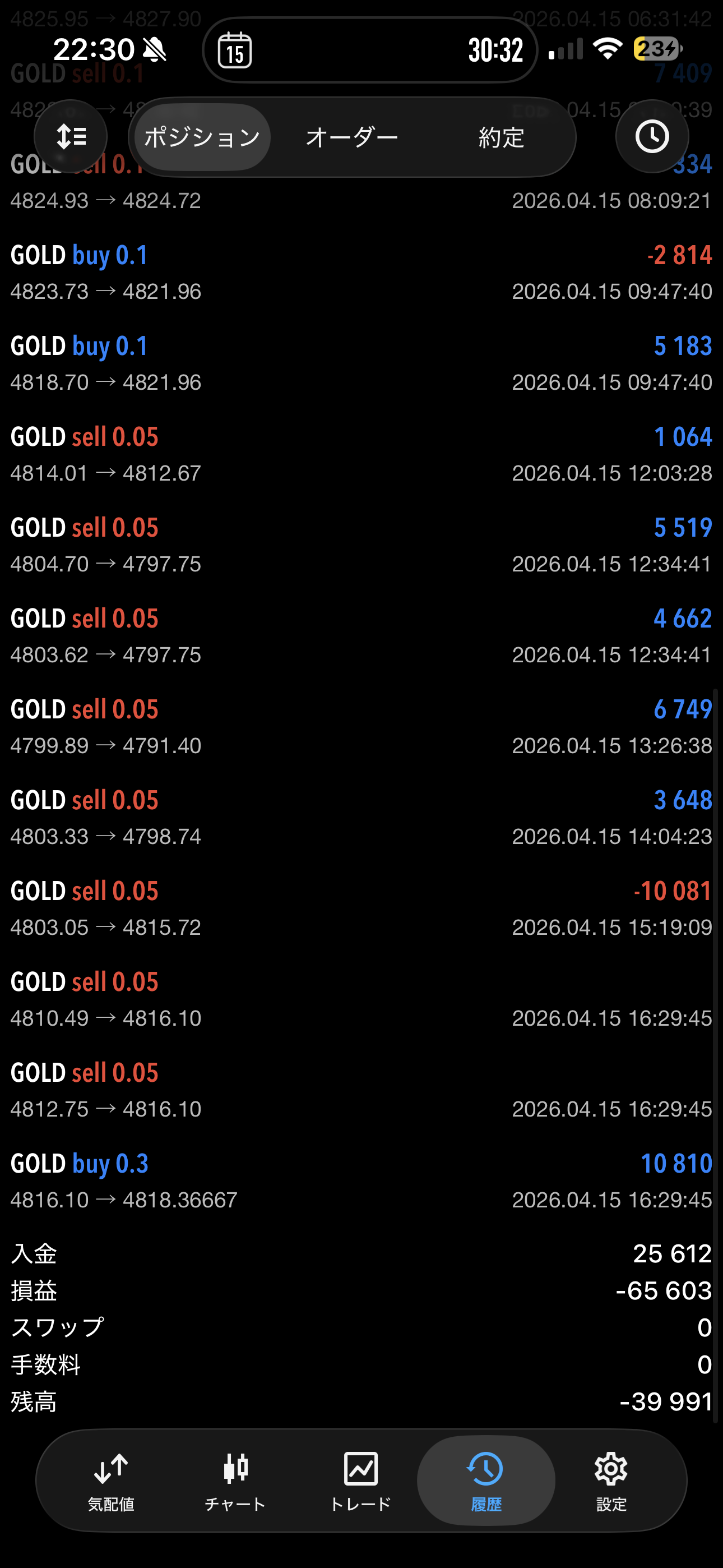Open the GOLD sell 0.05 trade with 1 064
The width and height of the screenshot is (723, 1568).
(x=361, y=454)
